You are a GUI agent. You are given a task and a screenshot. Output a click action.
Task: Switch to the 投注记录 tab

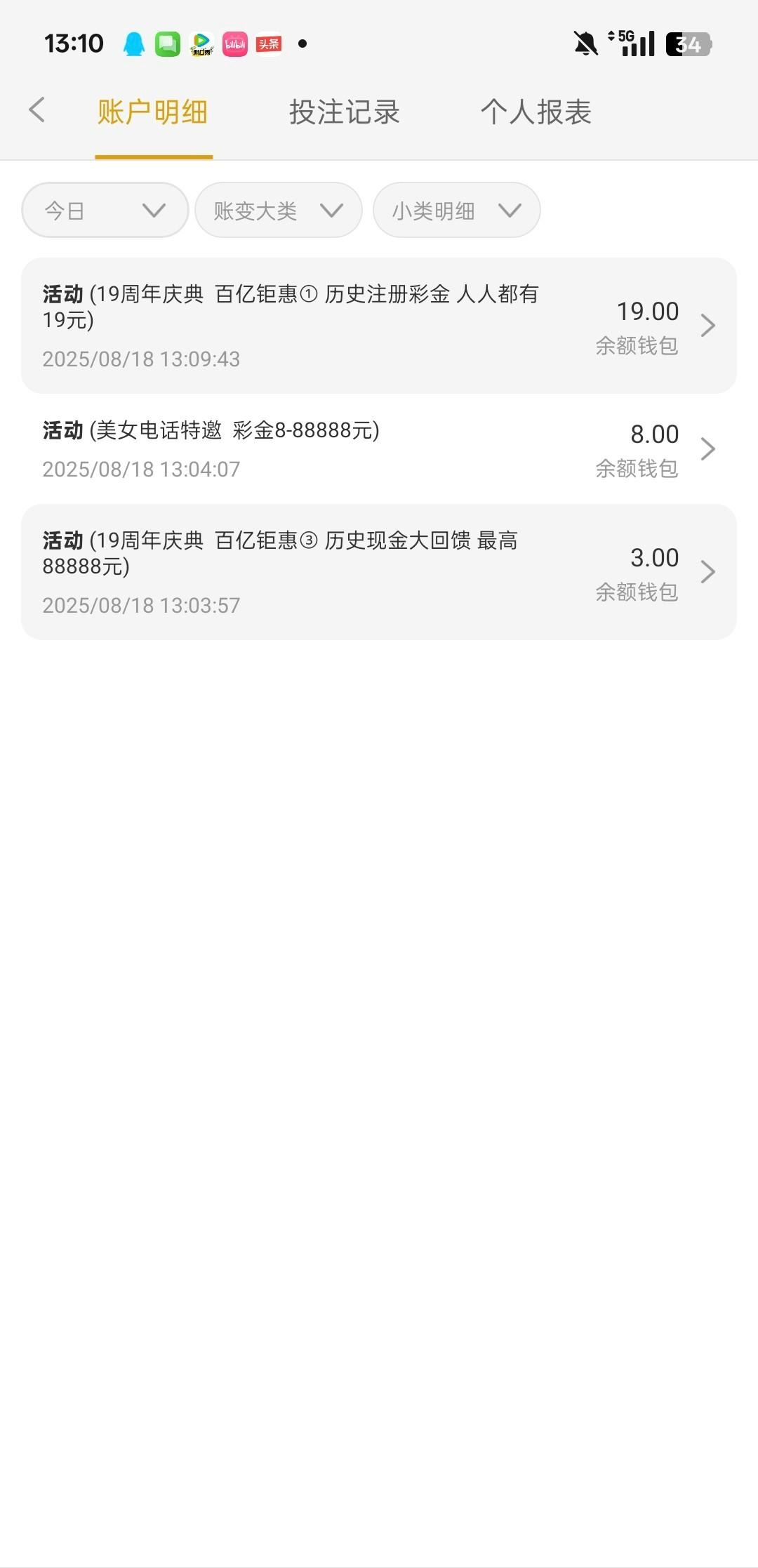pos(344,112)
